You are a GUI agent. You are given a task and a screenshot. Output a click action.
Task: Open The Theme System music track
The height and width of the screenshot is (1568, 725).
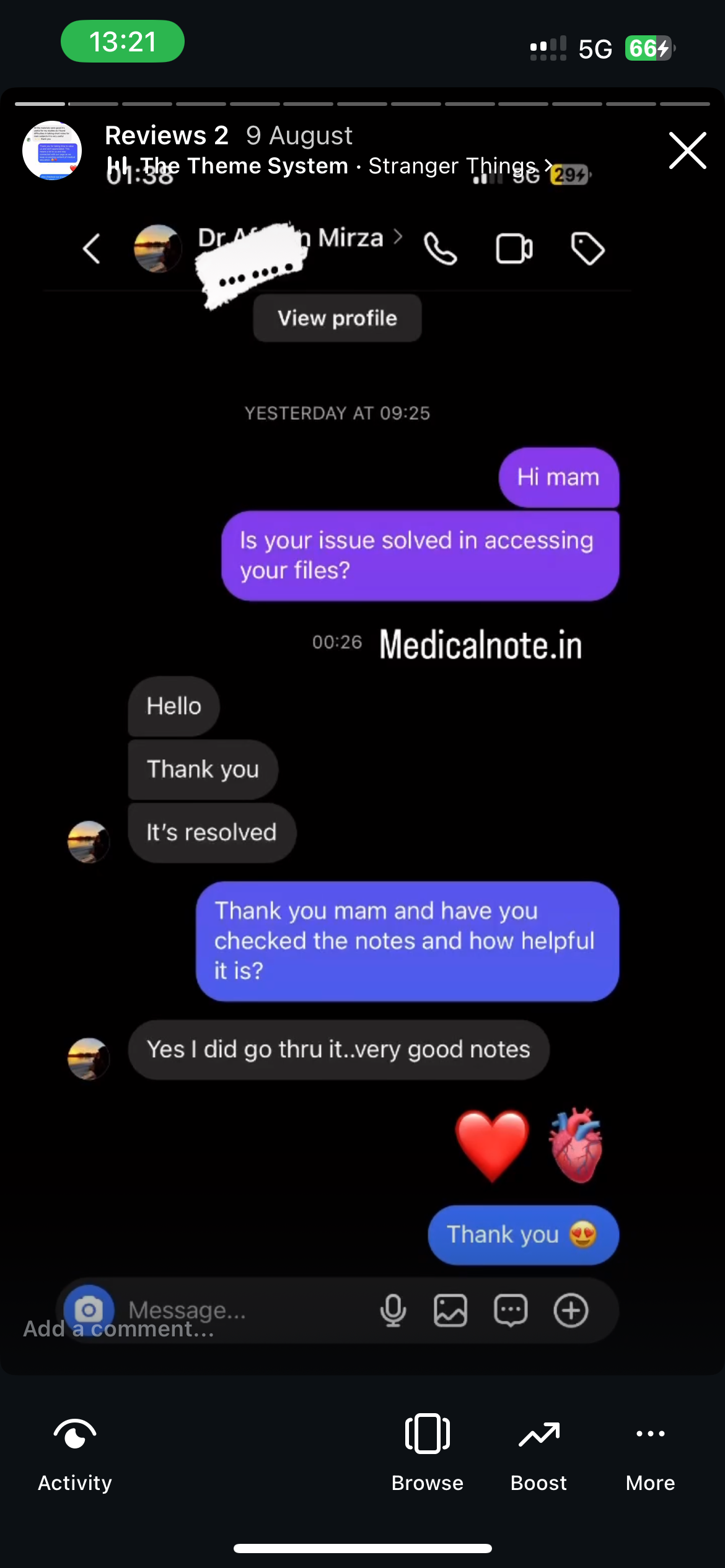pos(328,166)
